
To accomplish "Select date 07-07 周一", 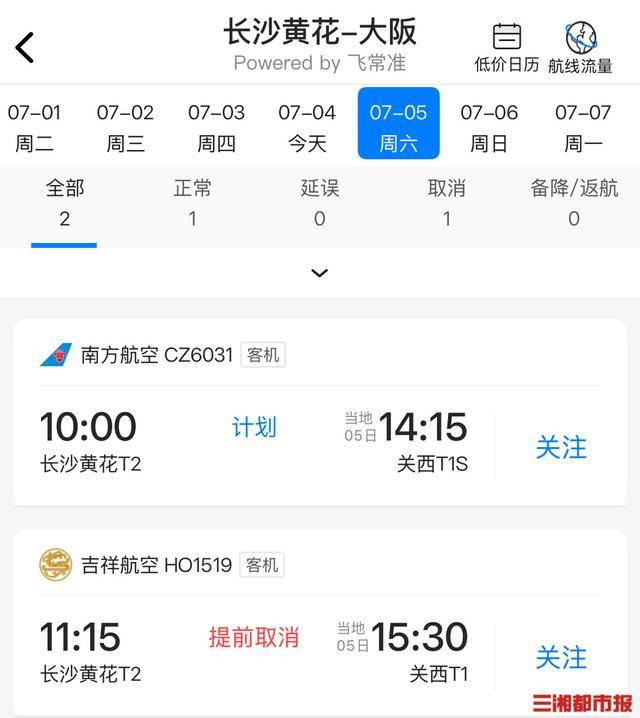I will tap(582, 127).
